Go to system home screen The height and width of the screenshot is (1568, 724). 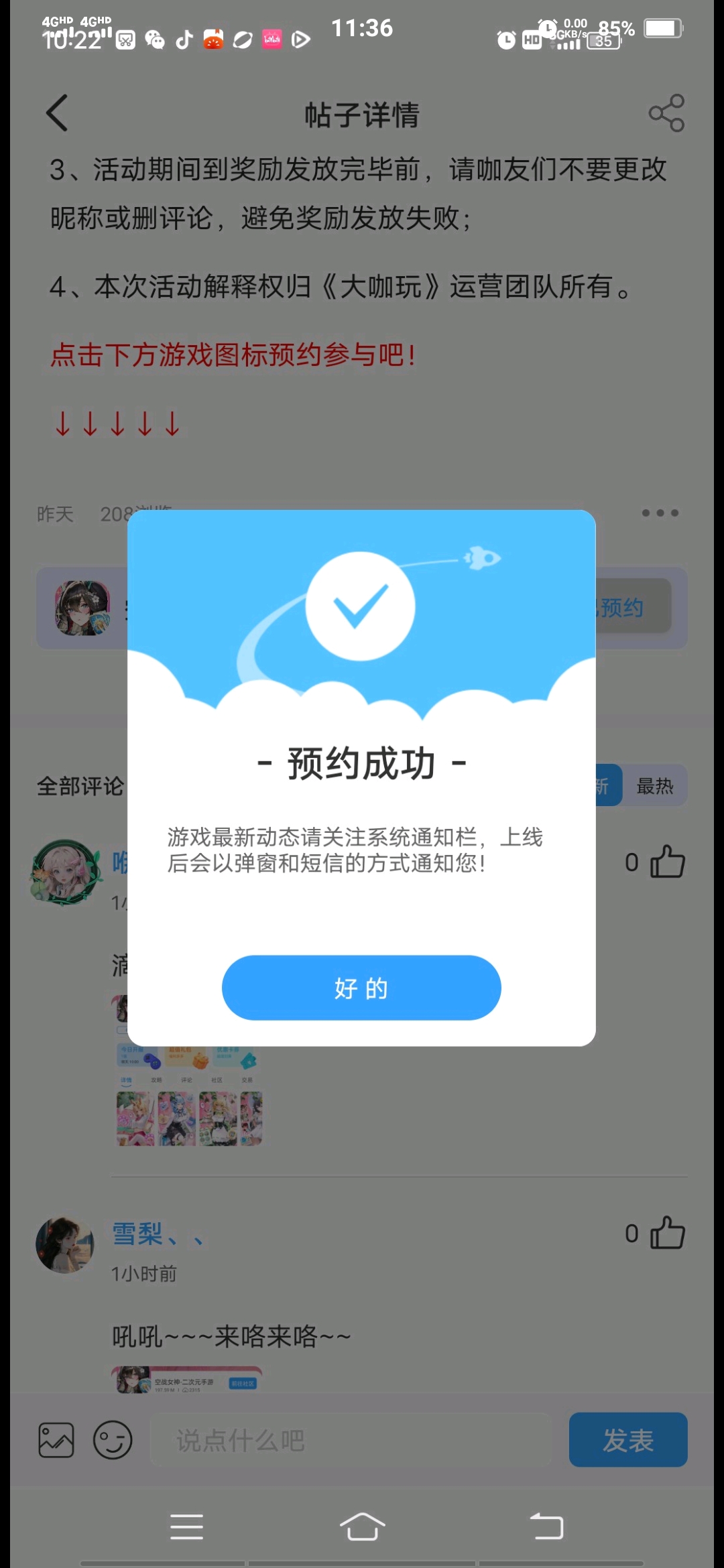point(362,1526)
